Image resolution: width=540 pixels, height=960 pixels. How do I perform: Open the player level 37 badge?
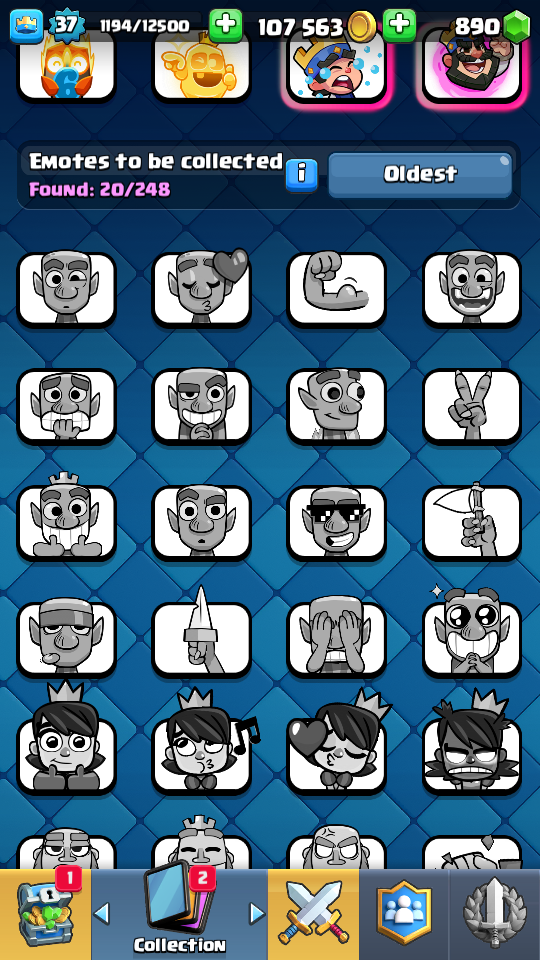point(66,26)
